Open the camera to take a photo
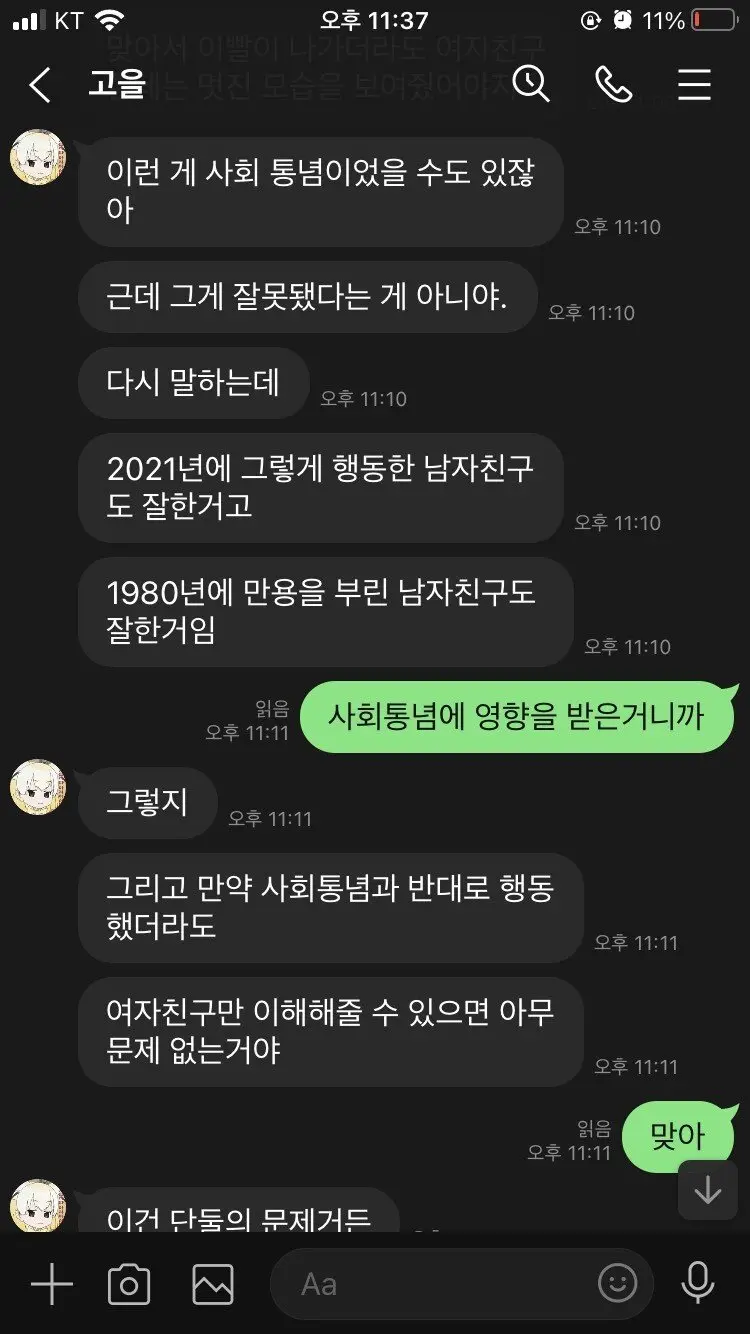 coord(129,1284)
